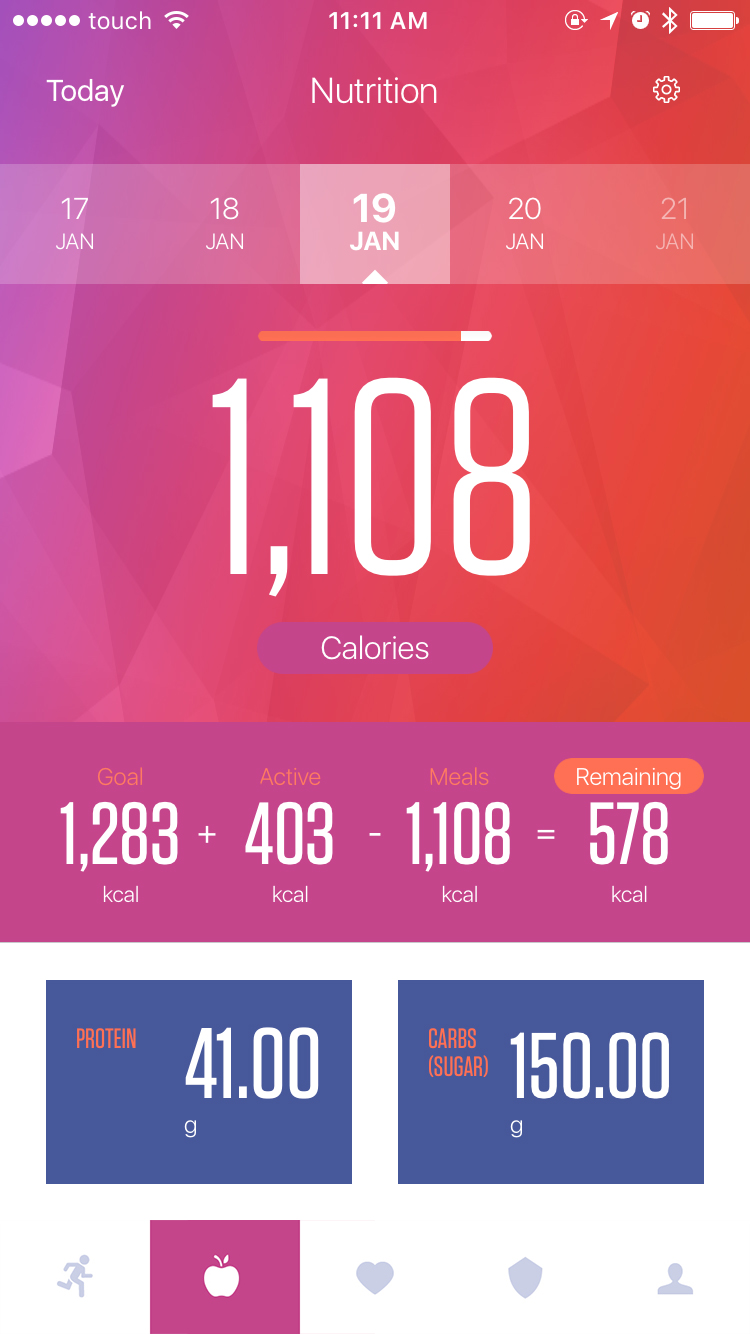Tap the apple nutrition tab

click(225, 1277)
